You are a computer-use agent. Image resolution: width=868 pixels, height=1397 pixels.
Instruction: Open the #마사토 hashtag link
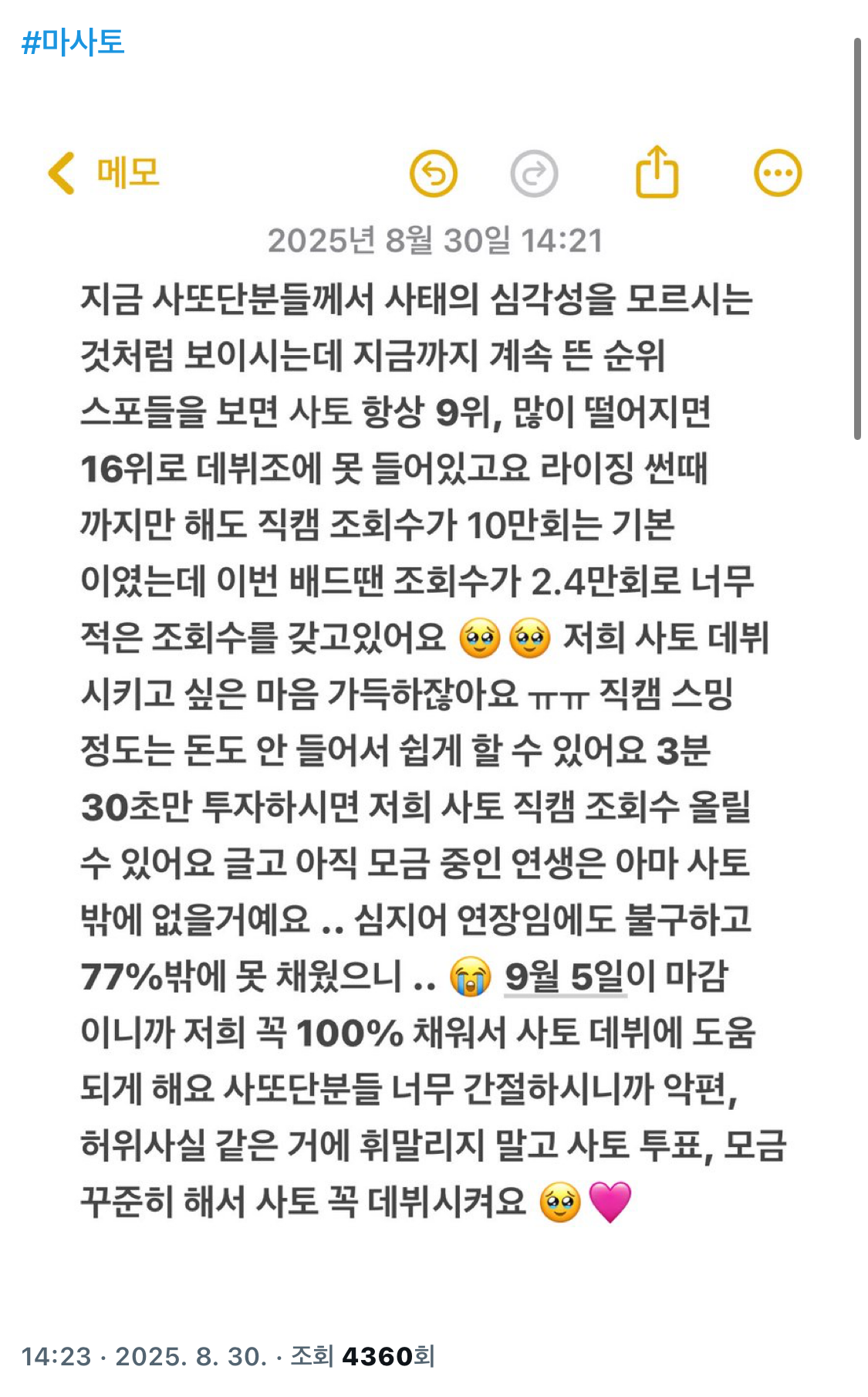pos(73,42)
